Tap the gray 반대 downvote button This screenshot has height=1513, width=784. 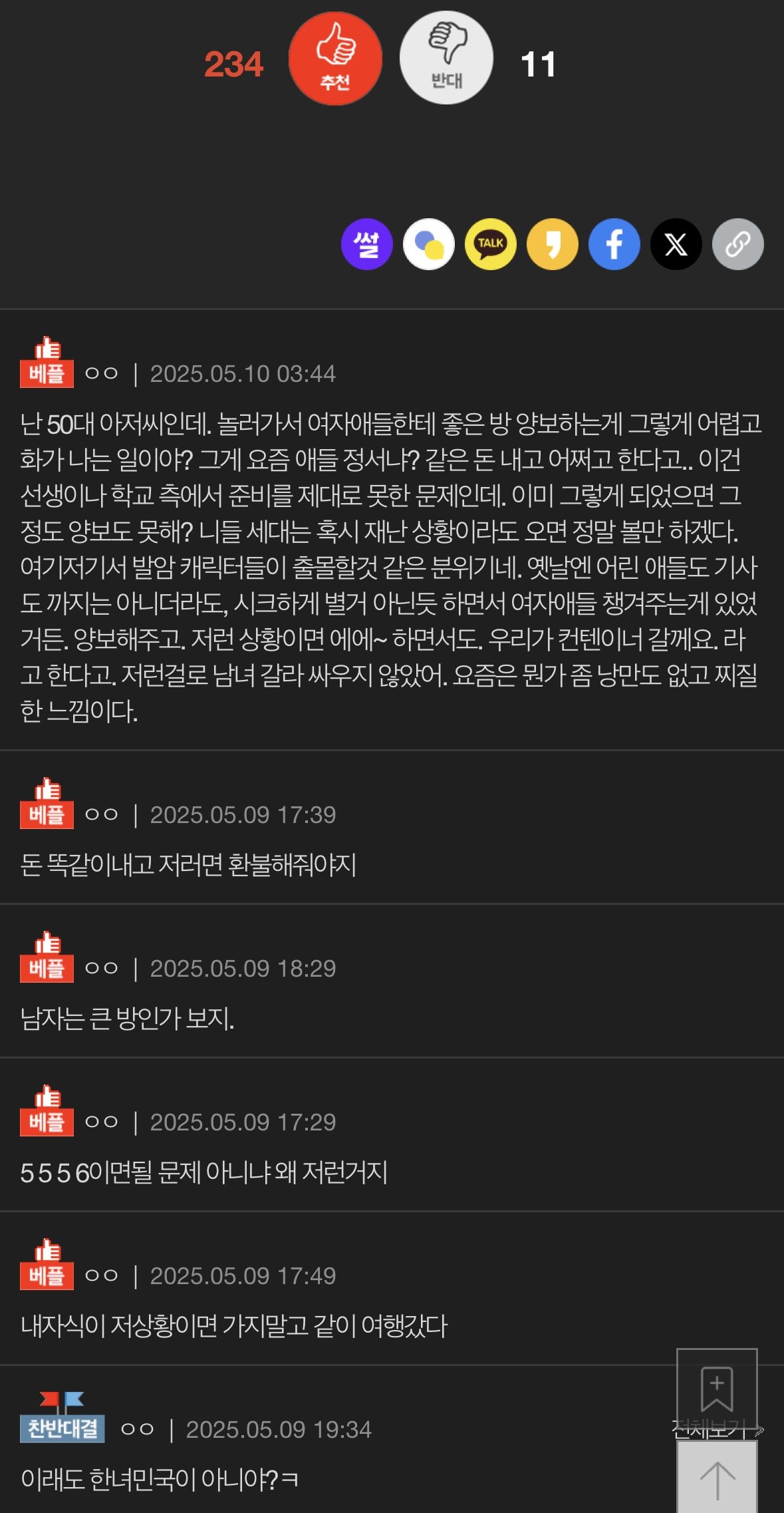446,59
